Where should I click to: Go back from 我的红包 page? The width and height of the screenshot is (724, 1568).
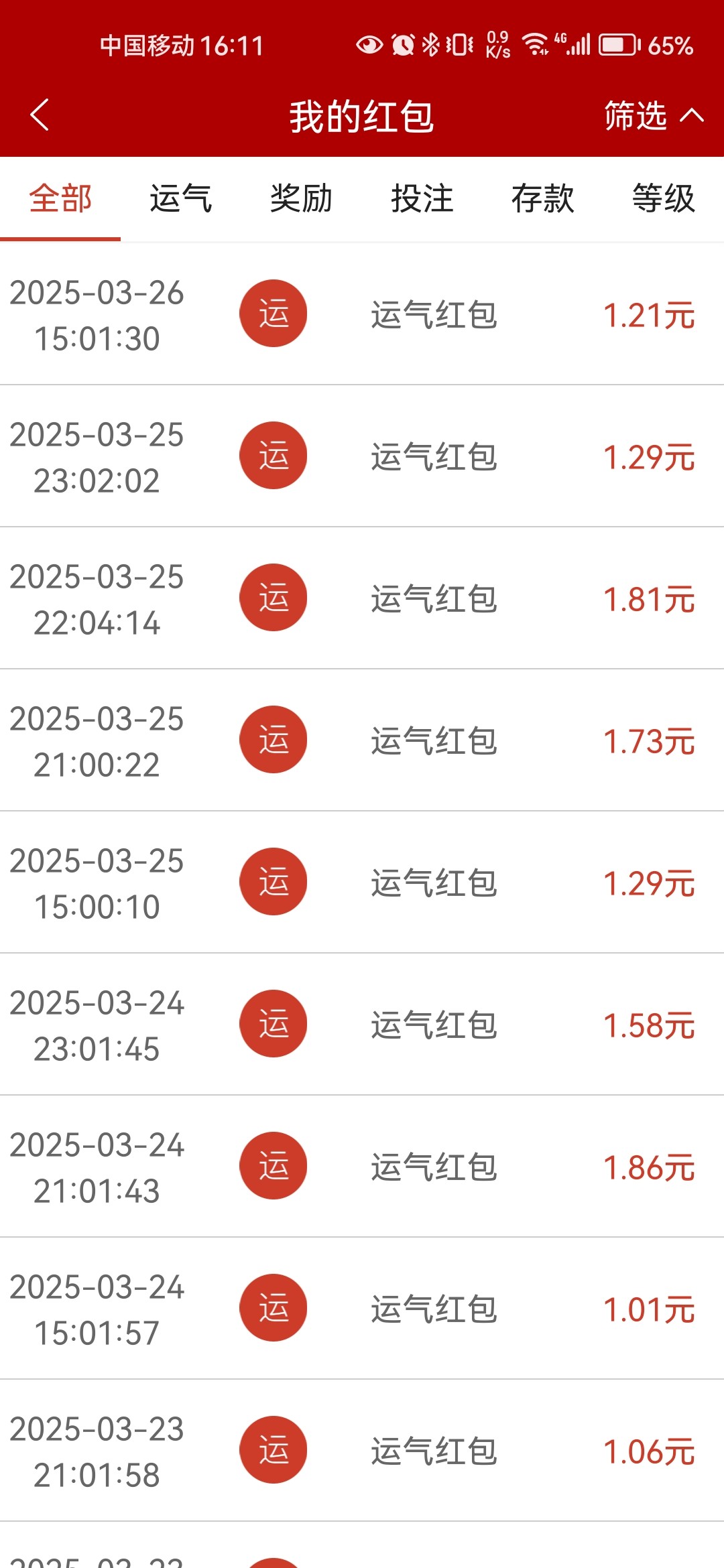click(40, 115)
